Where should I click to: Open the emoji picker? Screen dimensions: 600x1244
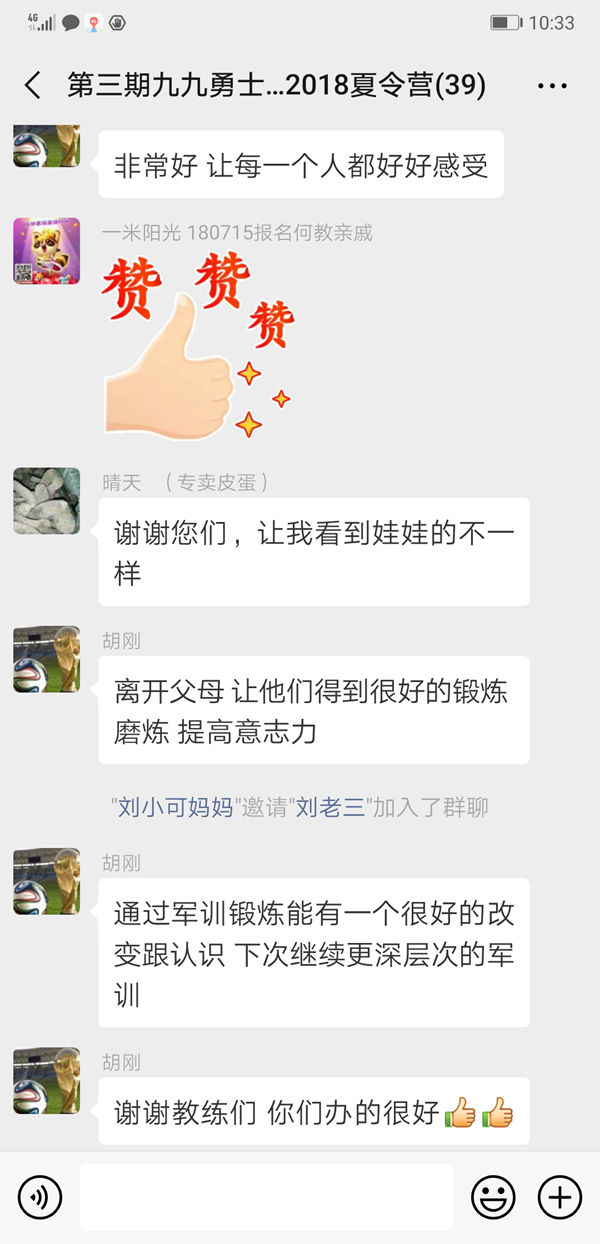(493, 1196)
